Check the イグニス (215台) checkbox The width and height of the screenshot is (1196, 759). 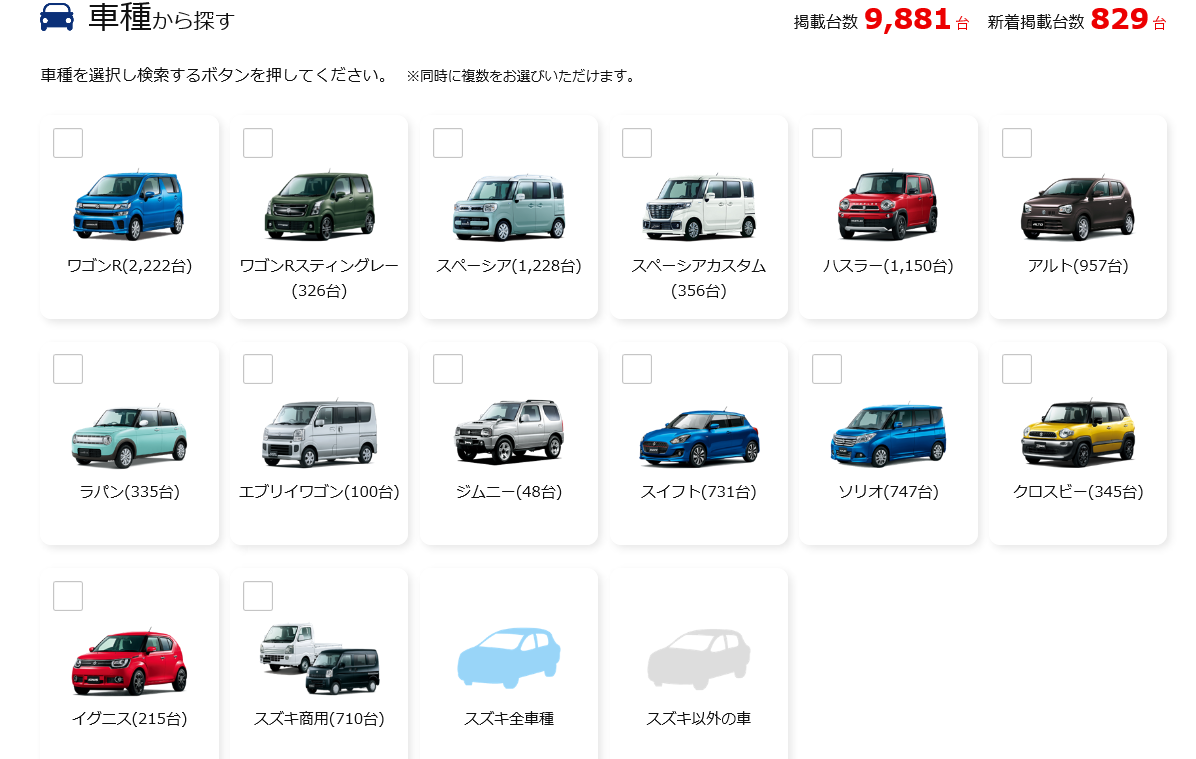tap(68, 596)
